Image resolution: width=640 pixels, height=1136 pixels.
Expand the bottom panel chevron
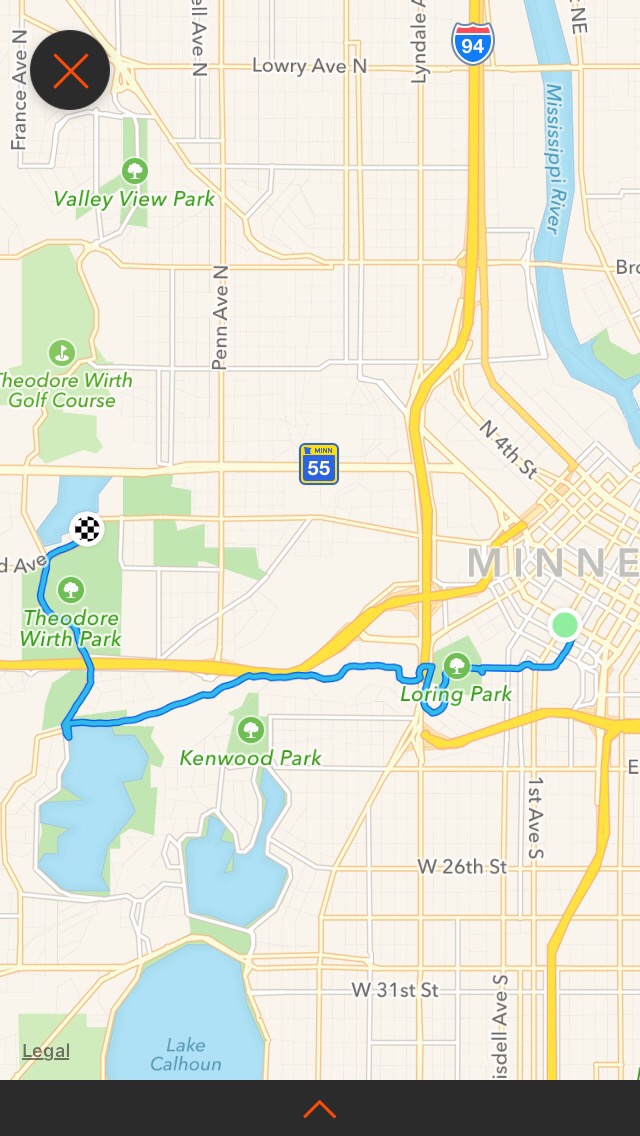point(320,1108)
